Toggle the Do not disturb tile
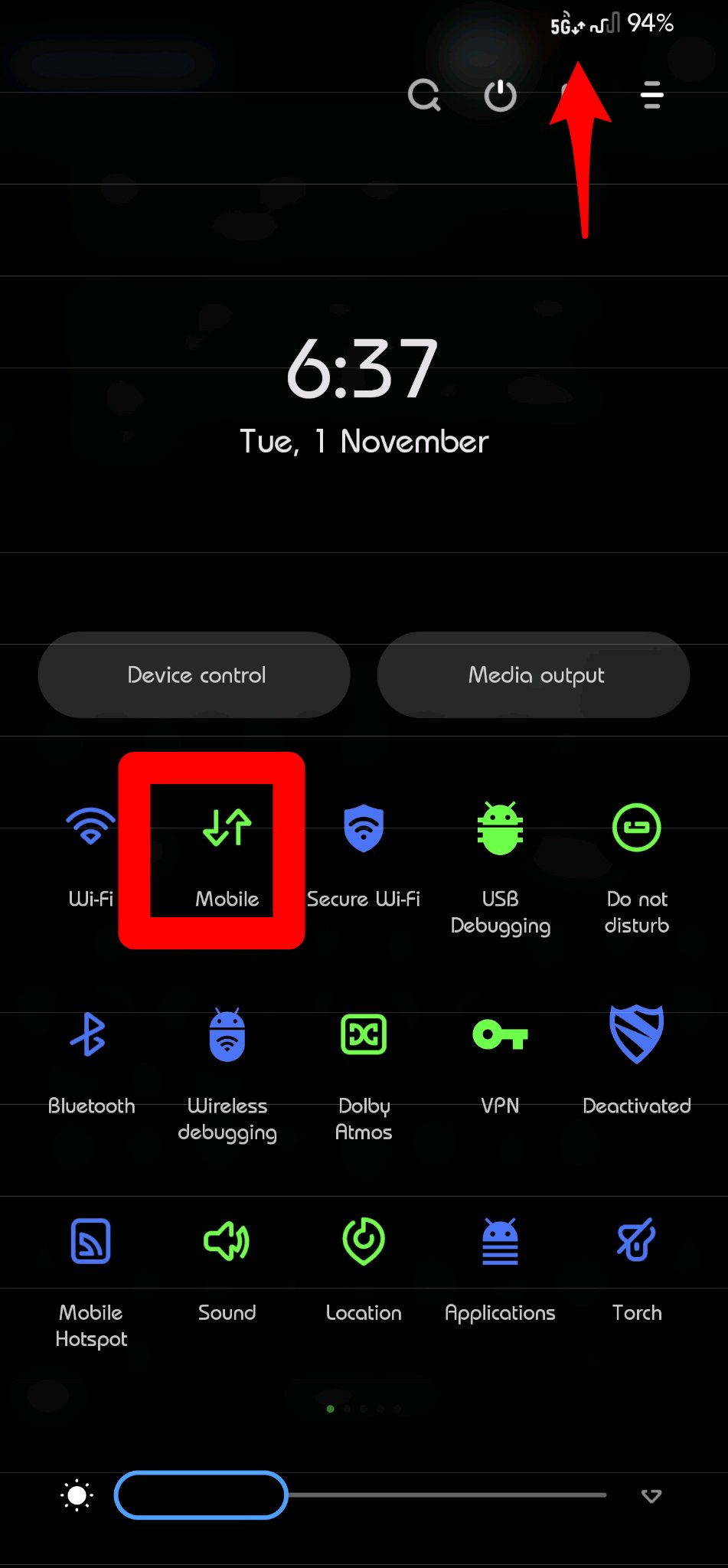 636,828
